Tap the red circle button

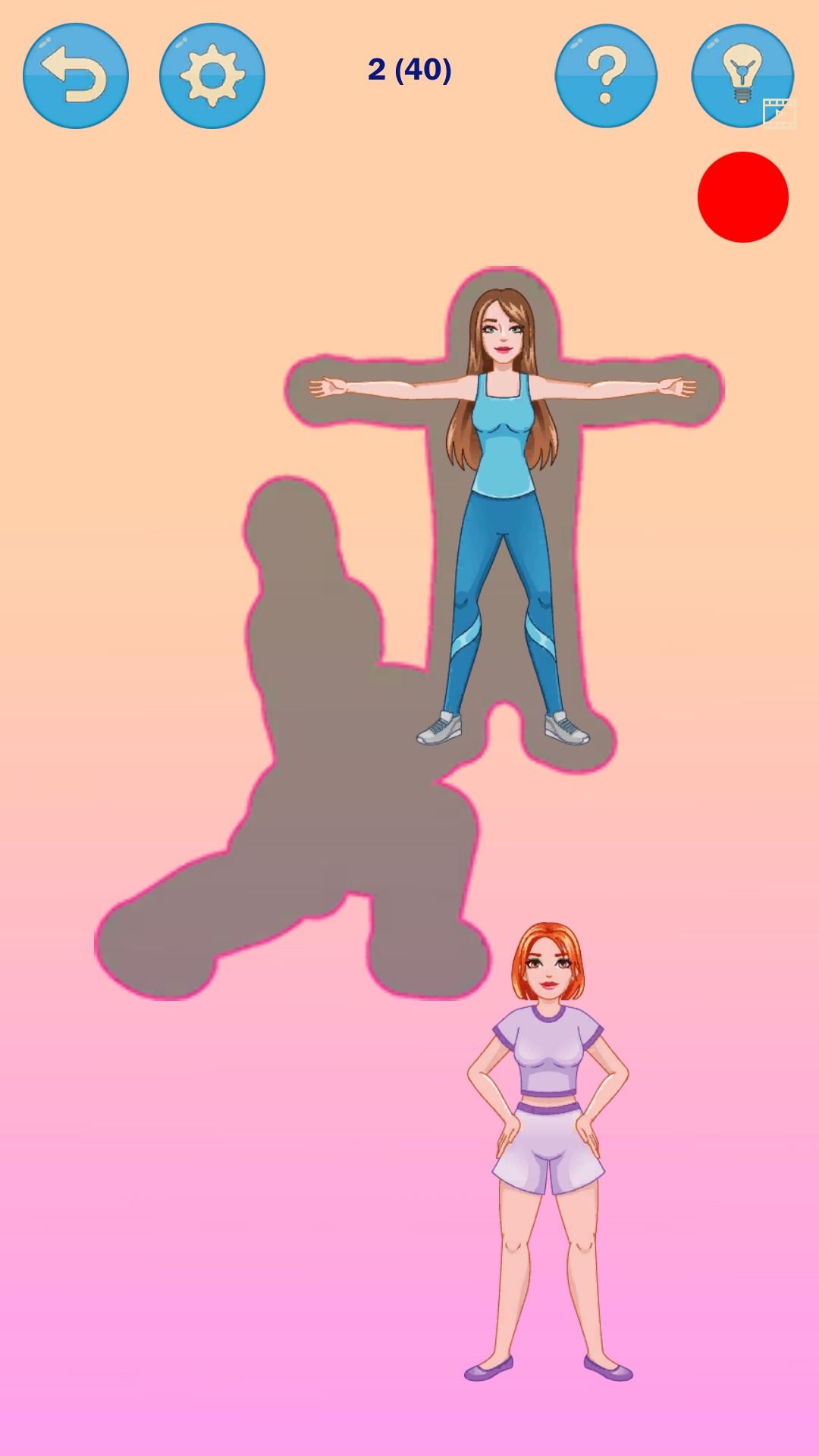pyautogui.click(x=743, y=197)
